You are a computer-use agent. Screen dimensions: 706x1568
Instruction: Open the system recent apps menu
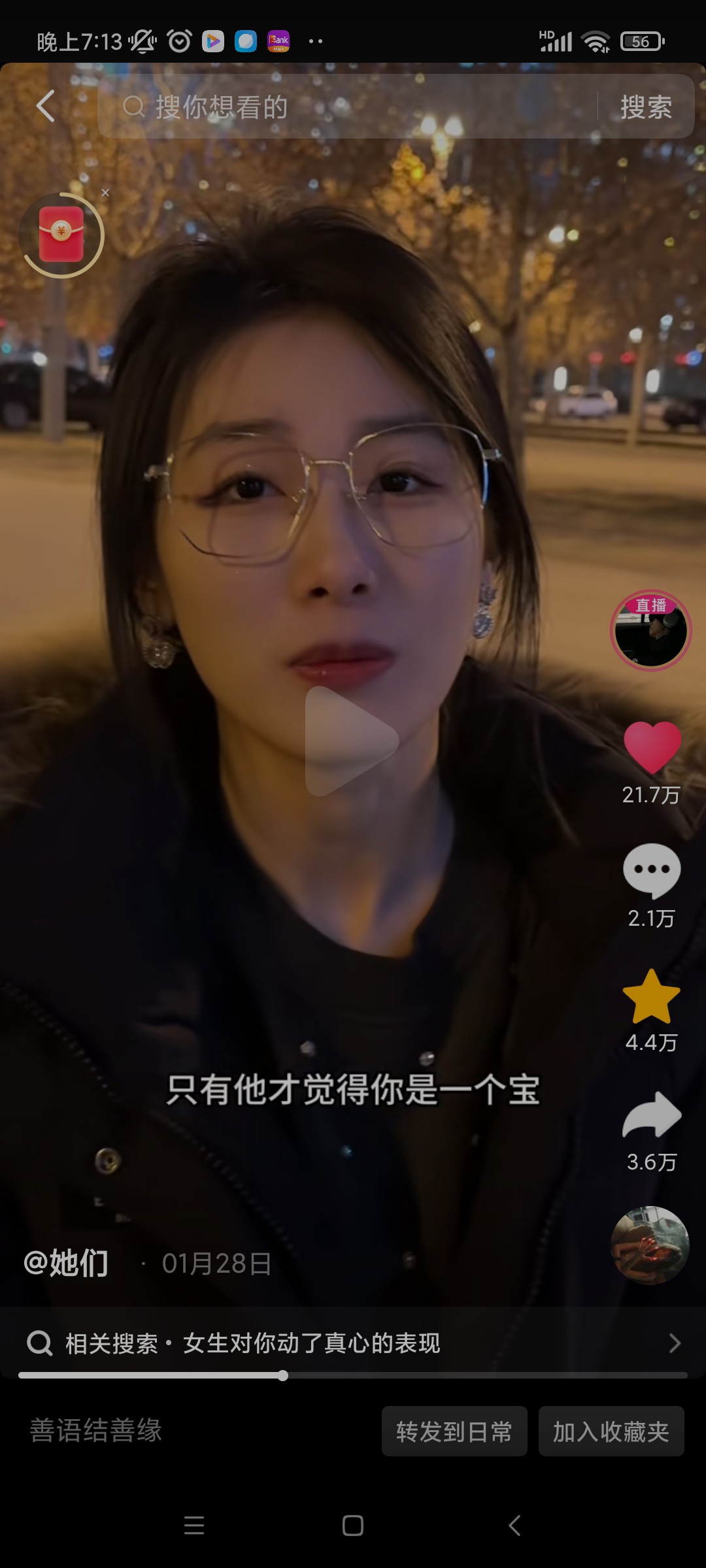194,1526
